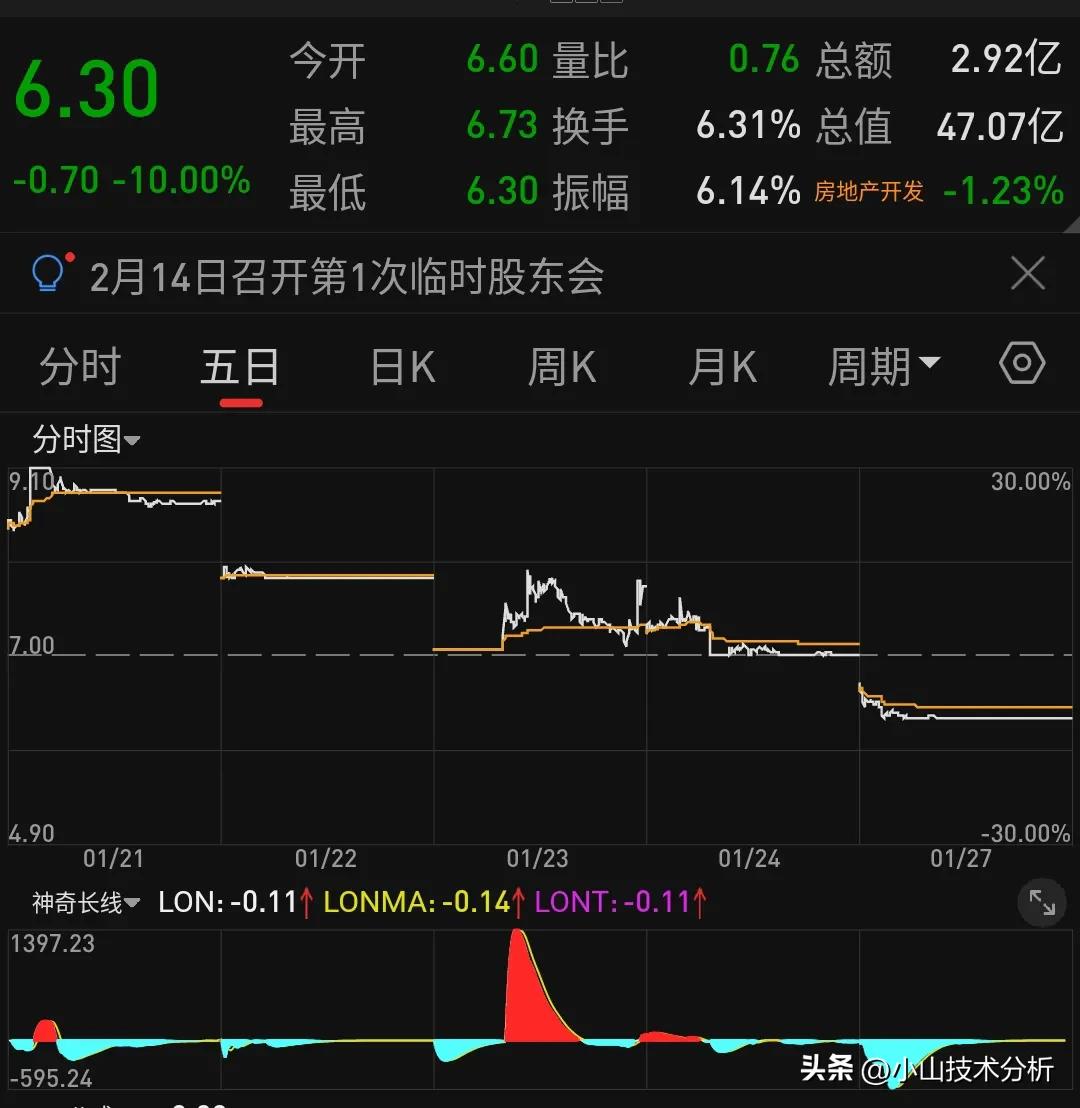This screenshot has width=1080, height=1108.
Task: Expand the 周期 dropdown
Action: pyautogui.click(x=884, y=367)
